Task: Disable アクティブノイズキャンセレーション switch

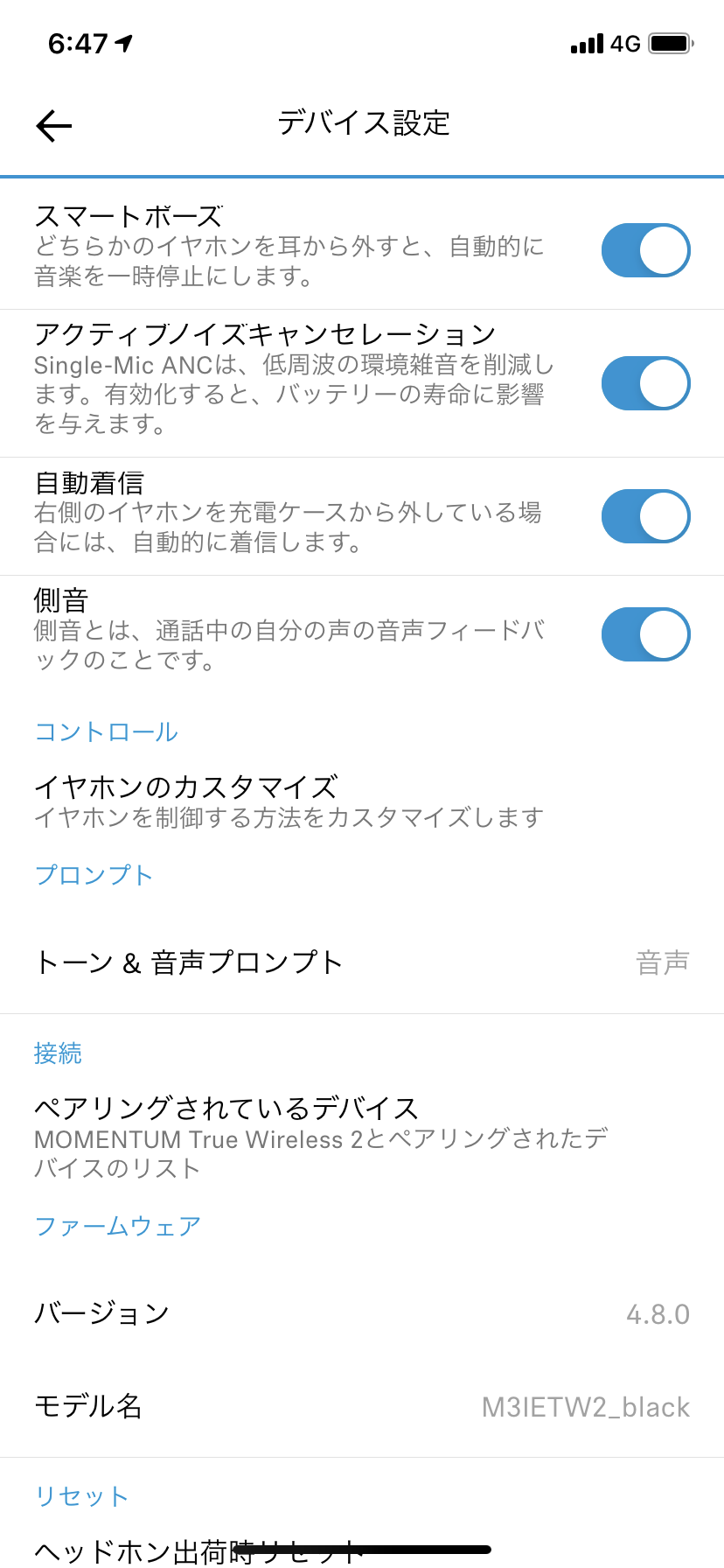Action: point(646,383)
